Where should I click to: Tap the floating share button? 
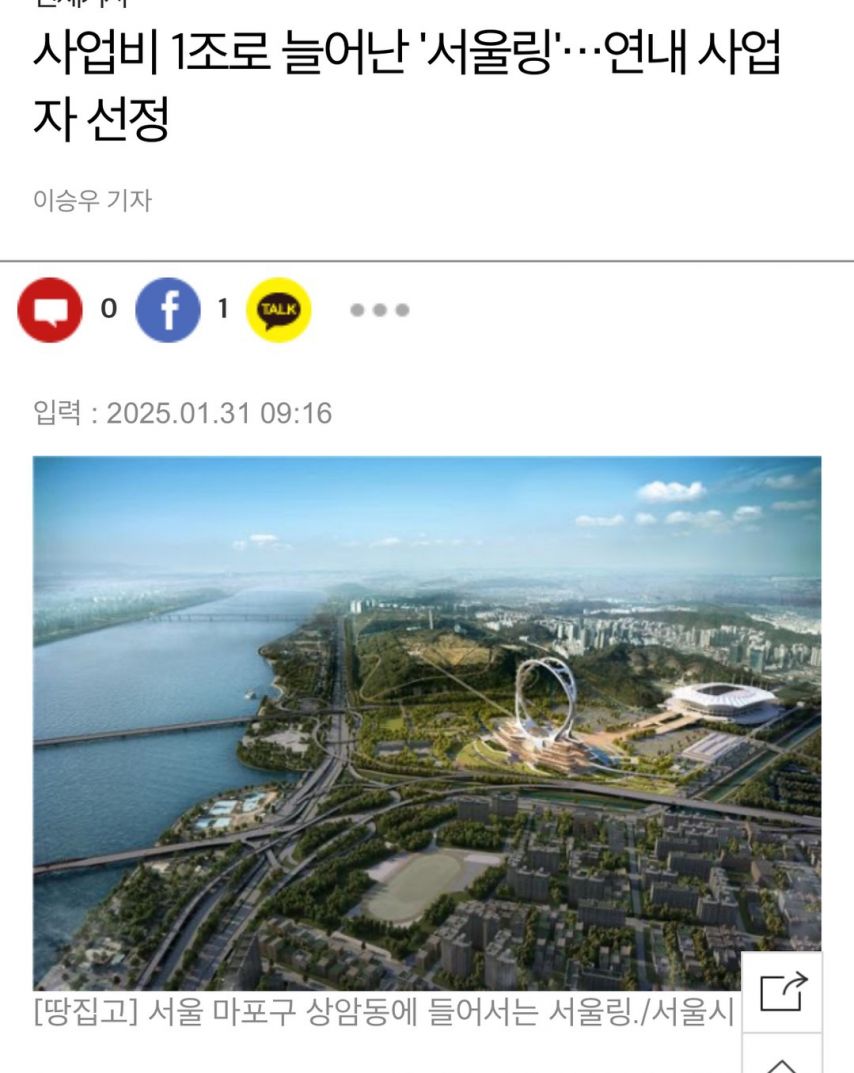click(782, 992)
